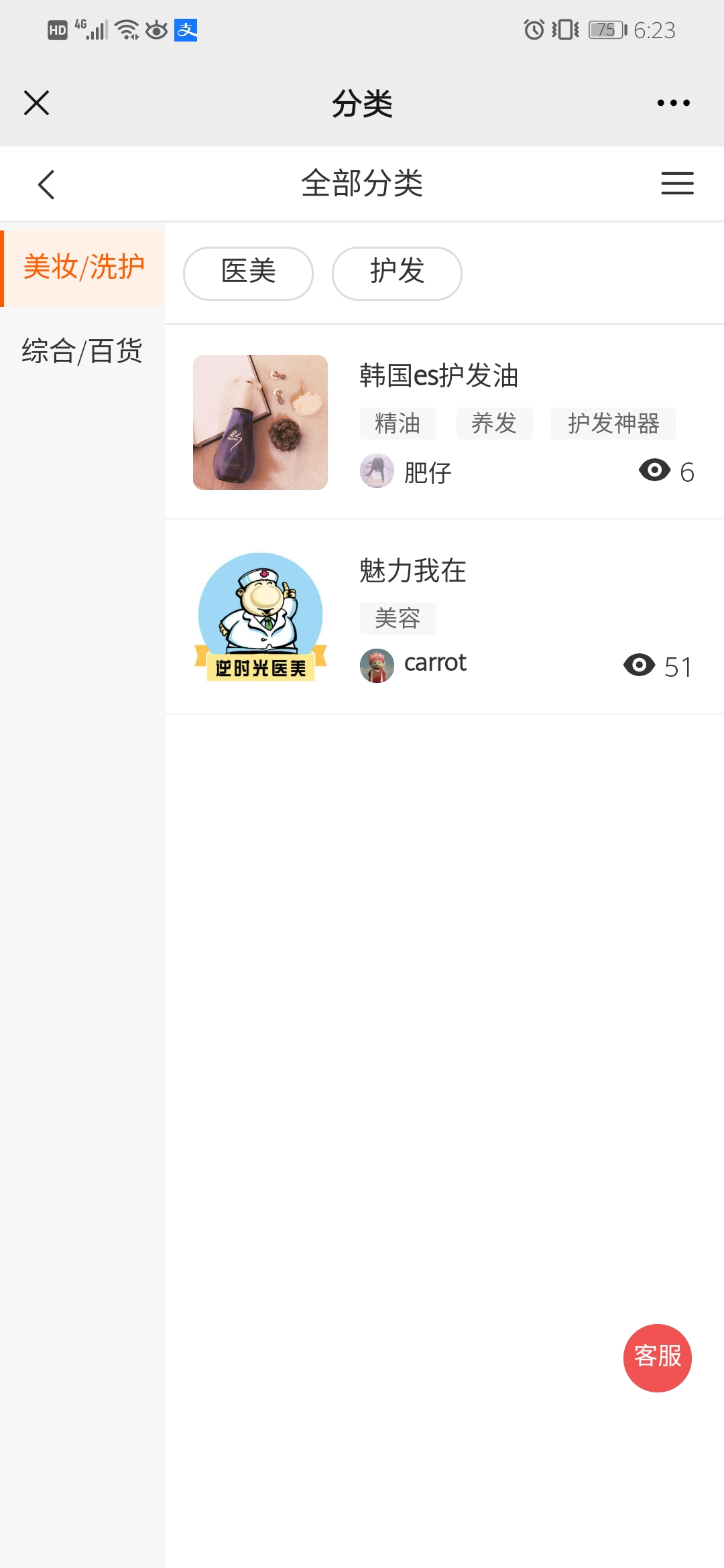Open the 韩国es护发油 listing
The image size is (724, 1568).
tap(439, 376)
